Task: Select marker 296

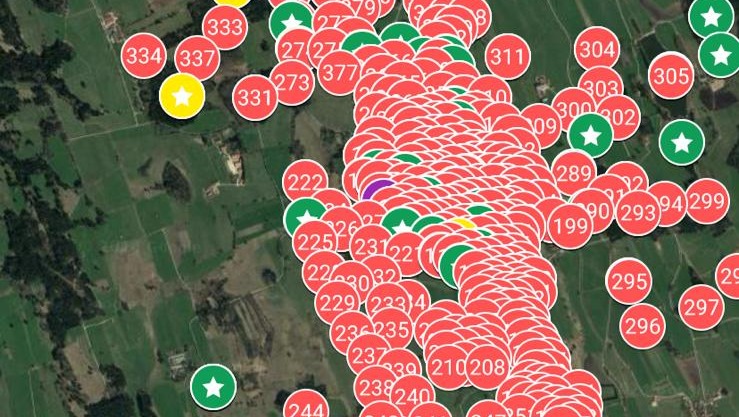Action: [x=642, y=326]
